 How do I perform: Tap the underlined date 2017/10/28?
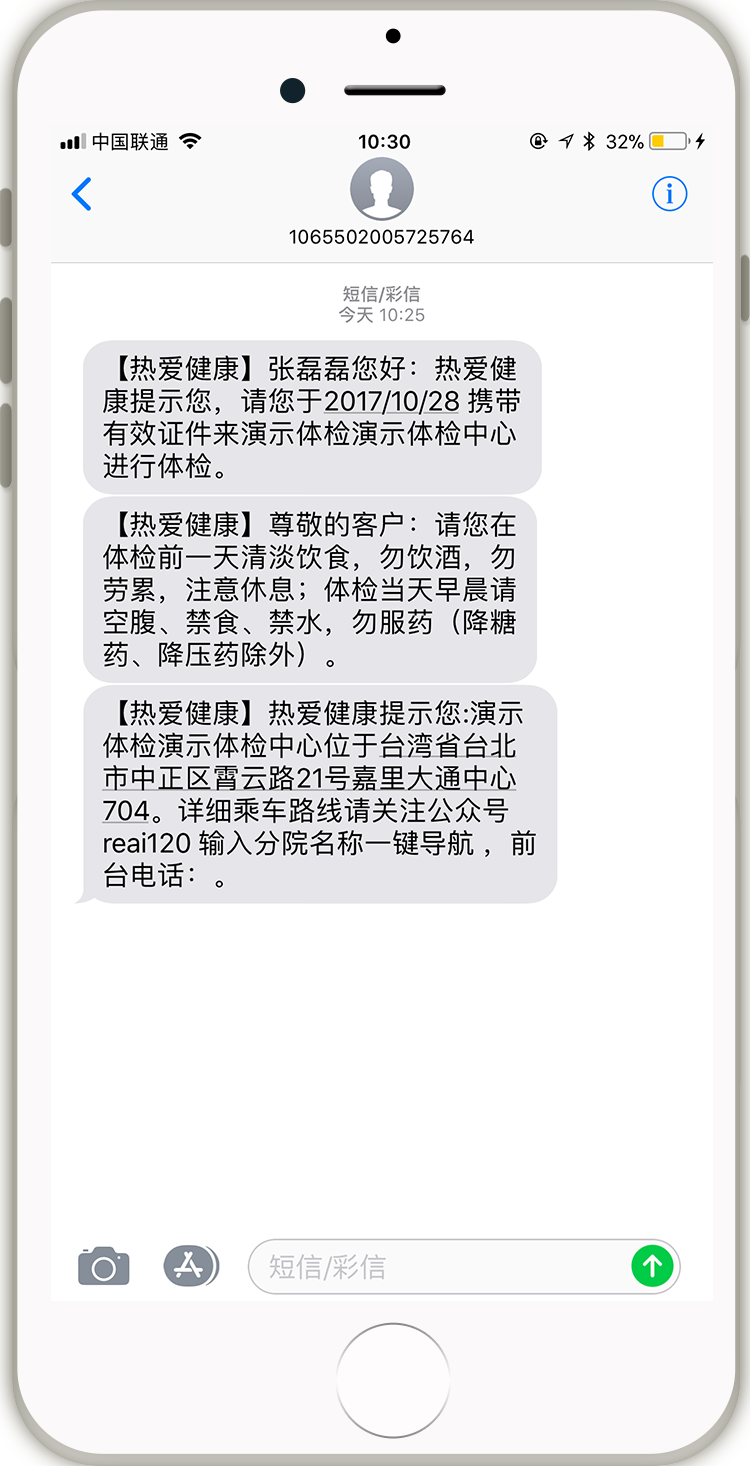[x=392, y=402]
